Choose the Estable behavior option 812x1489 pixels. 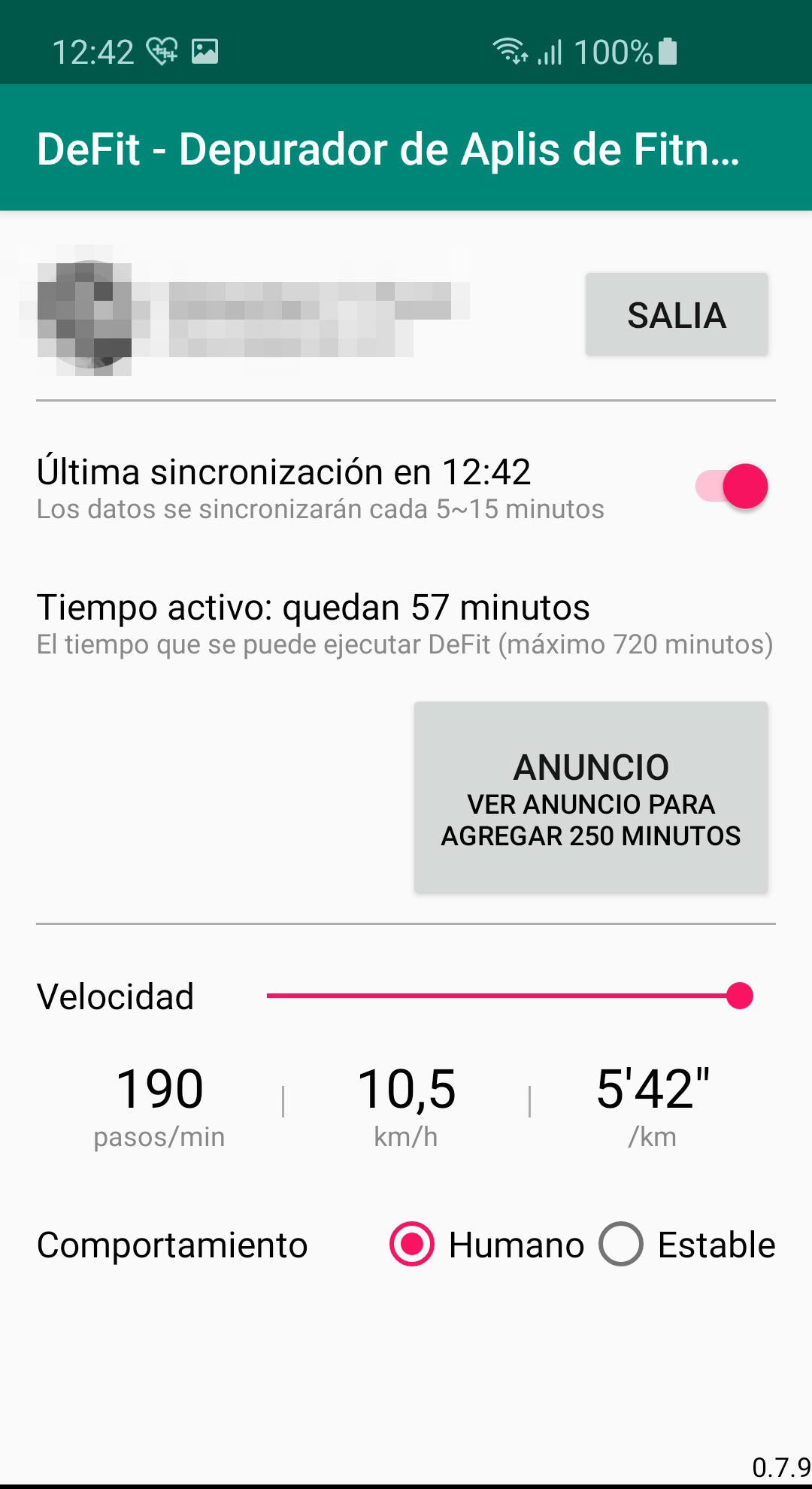coord(621,1244)
